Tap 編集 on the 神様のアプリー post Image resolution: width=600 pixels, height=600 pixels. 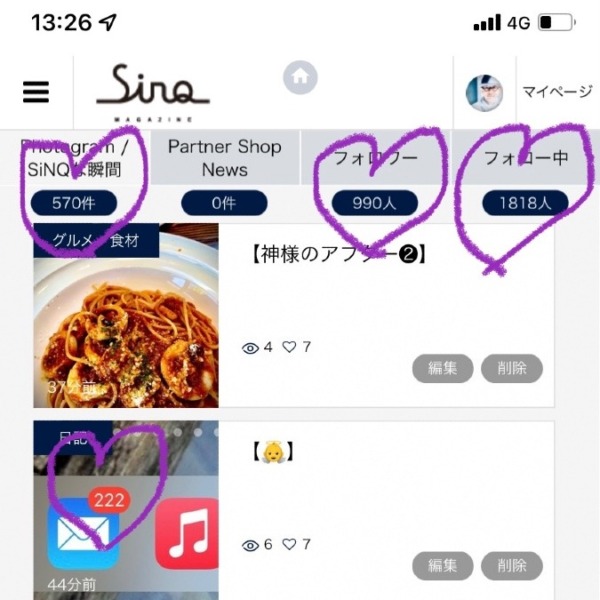point(443,367)
